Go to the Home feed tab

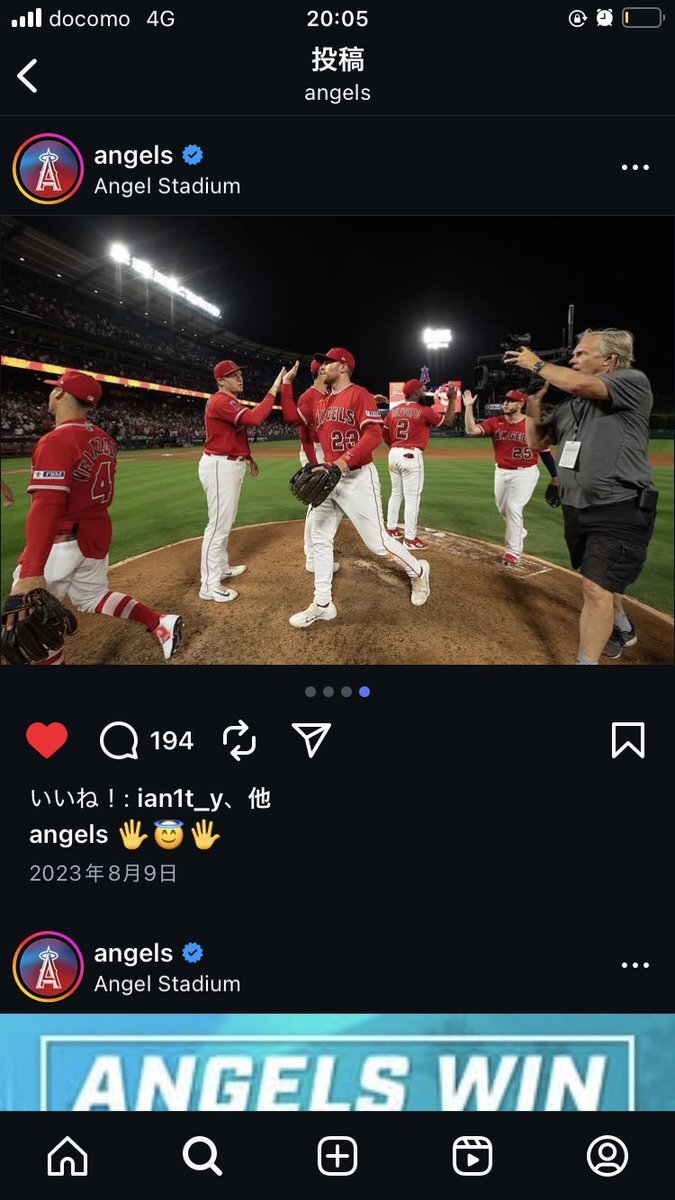tap(67, 1156)
